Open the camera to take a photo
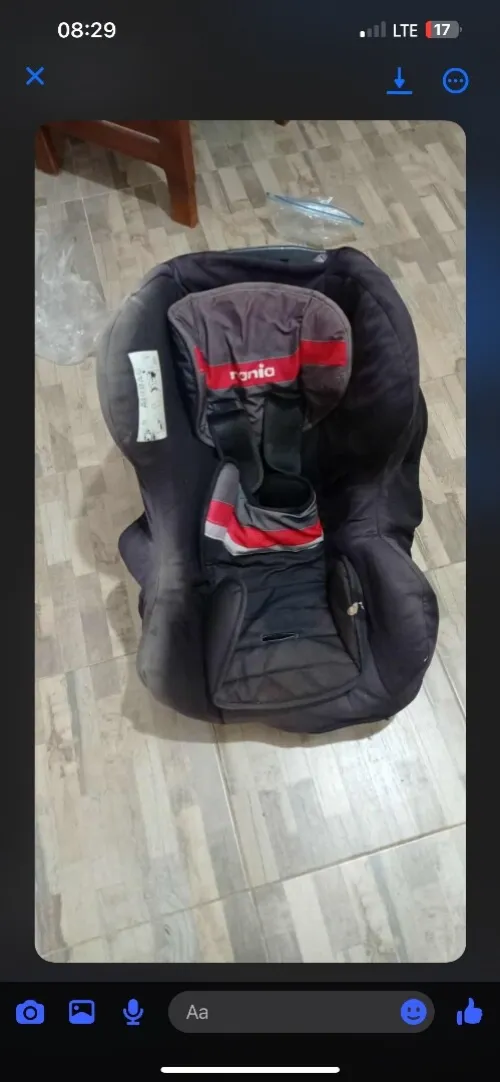 tap(30, 1012)
